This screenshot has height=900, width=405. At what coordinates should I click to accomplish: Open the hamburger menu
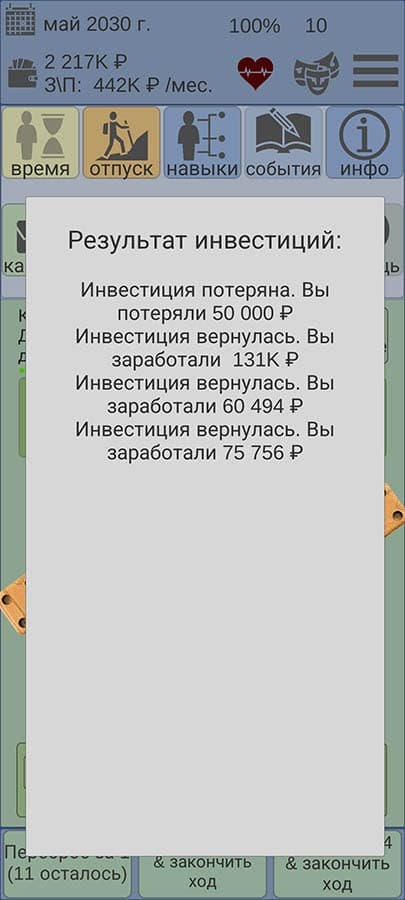pos(376,71)
